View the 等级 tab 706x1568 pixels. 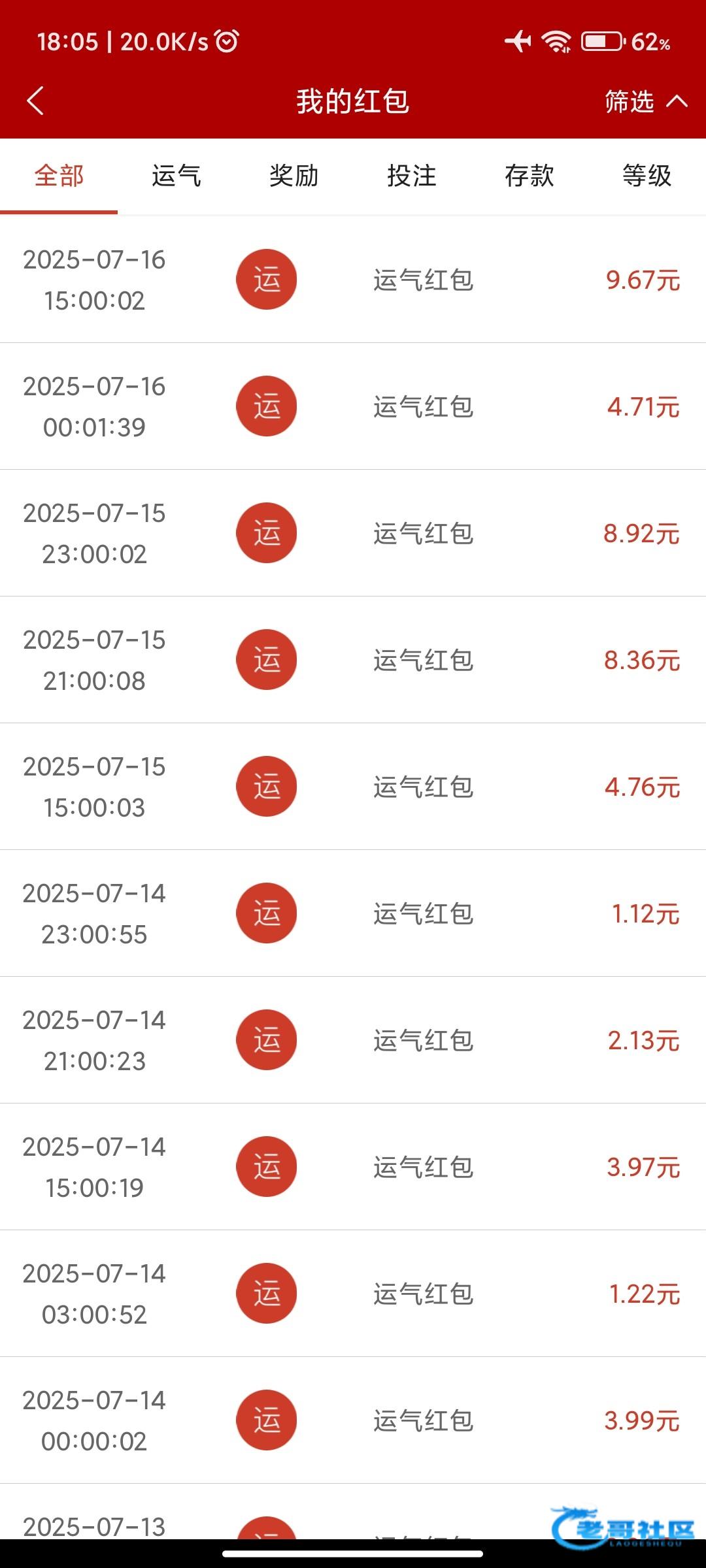tap(647, 176)
